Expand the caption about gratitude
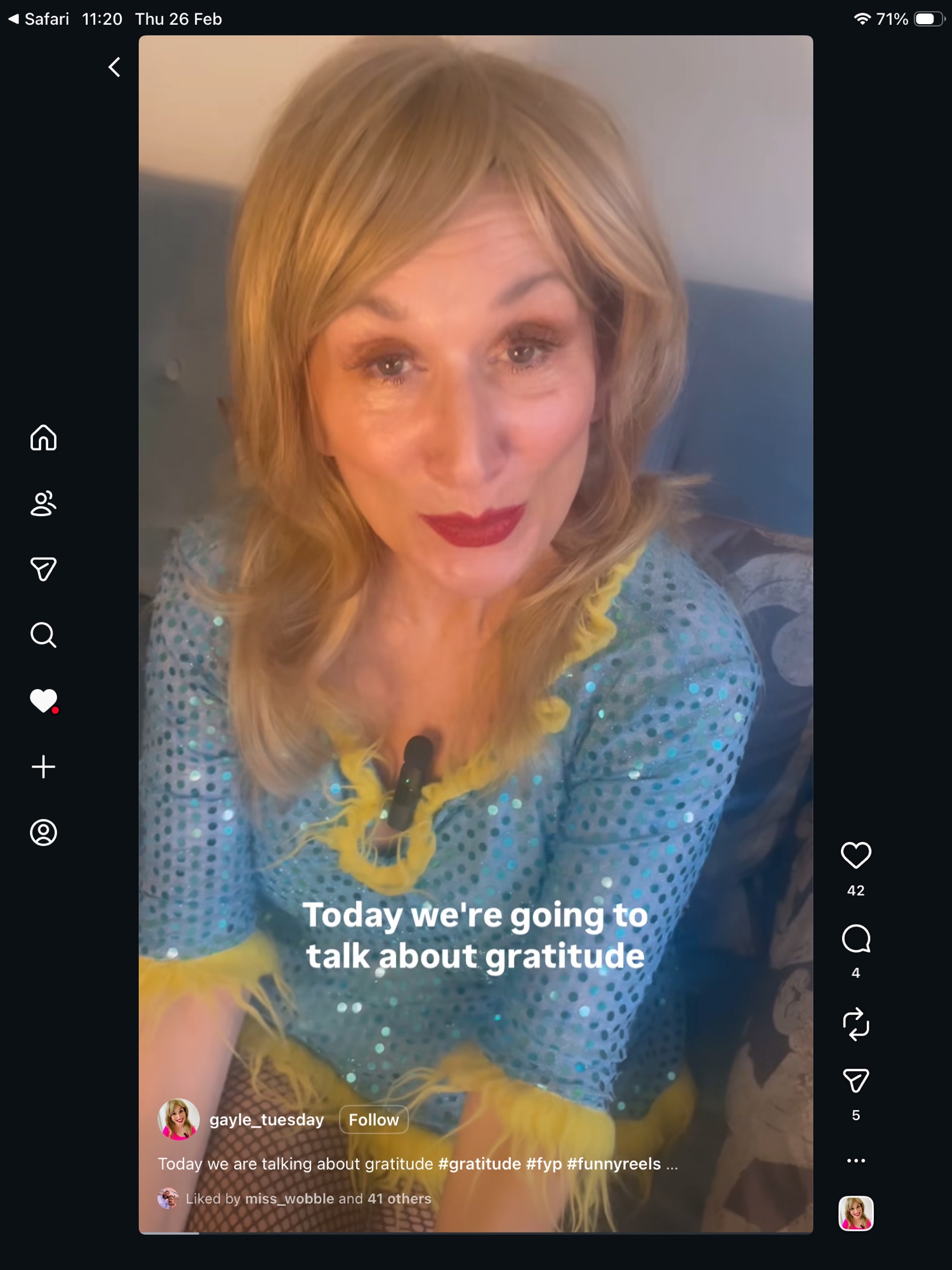Image resolution: width=952 pixels, height=1270 pixels. coord(672,1164)
